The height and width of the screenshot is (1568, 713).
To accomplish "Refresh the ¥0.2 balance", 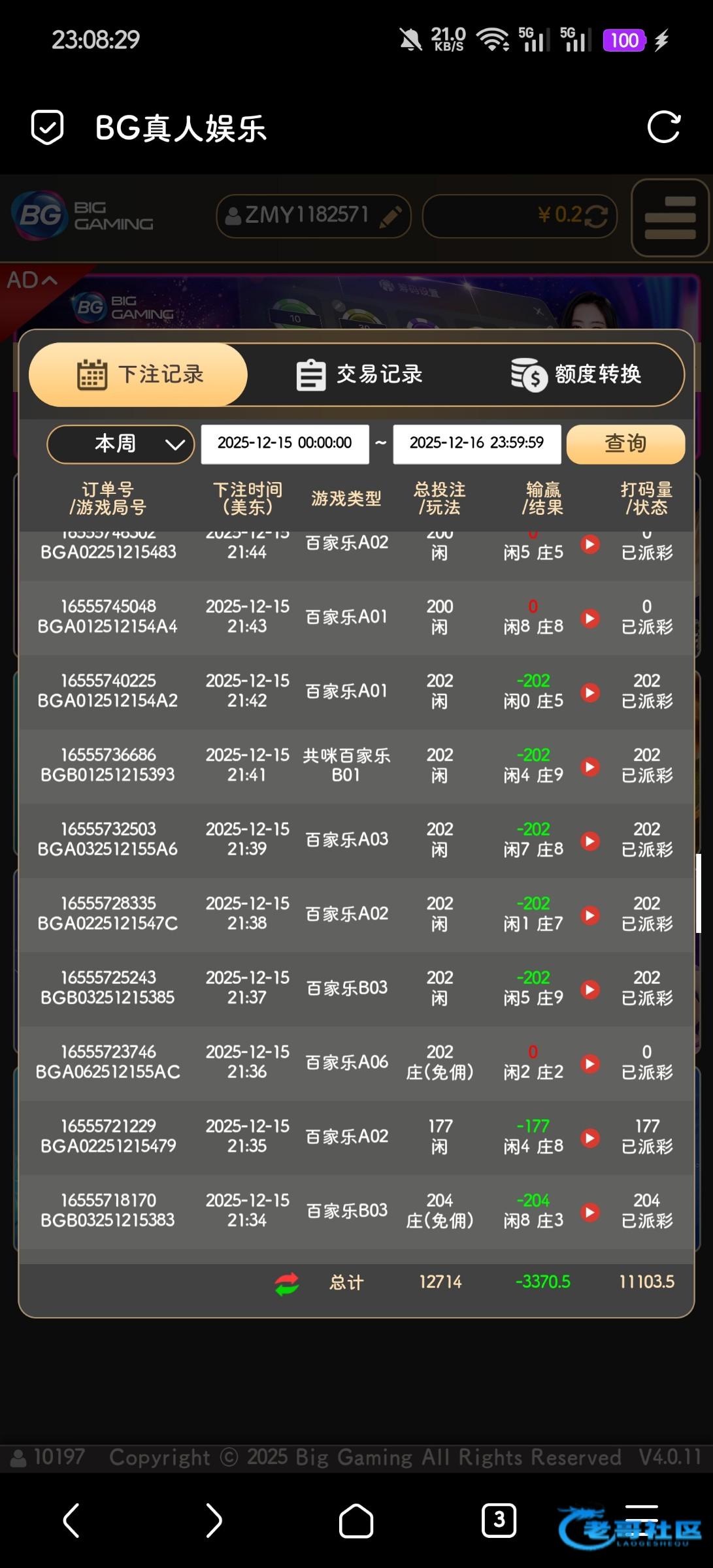I will (597, 216).
